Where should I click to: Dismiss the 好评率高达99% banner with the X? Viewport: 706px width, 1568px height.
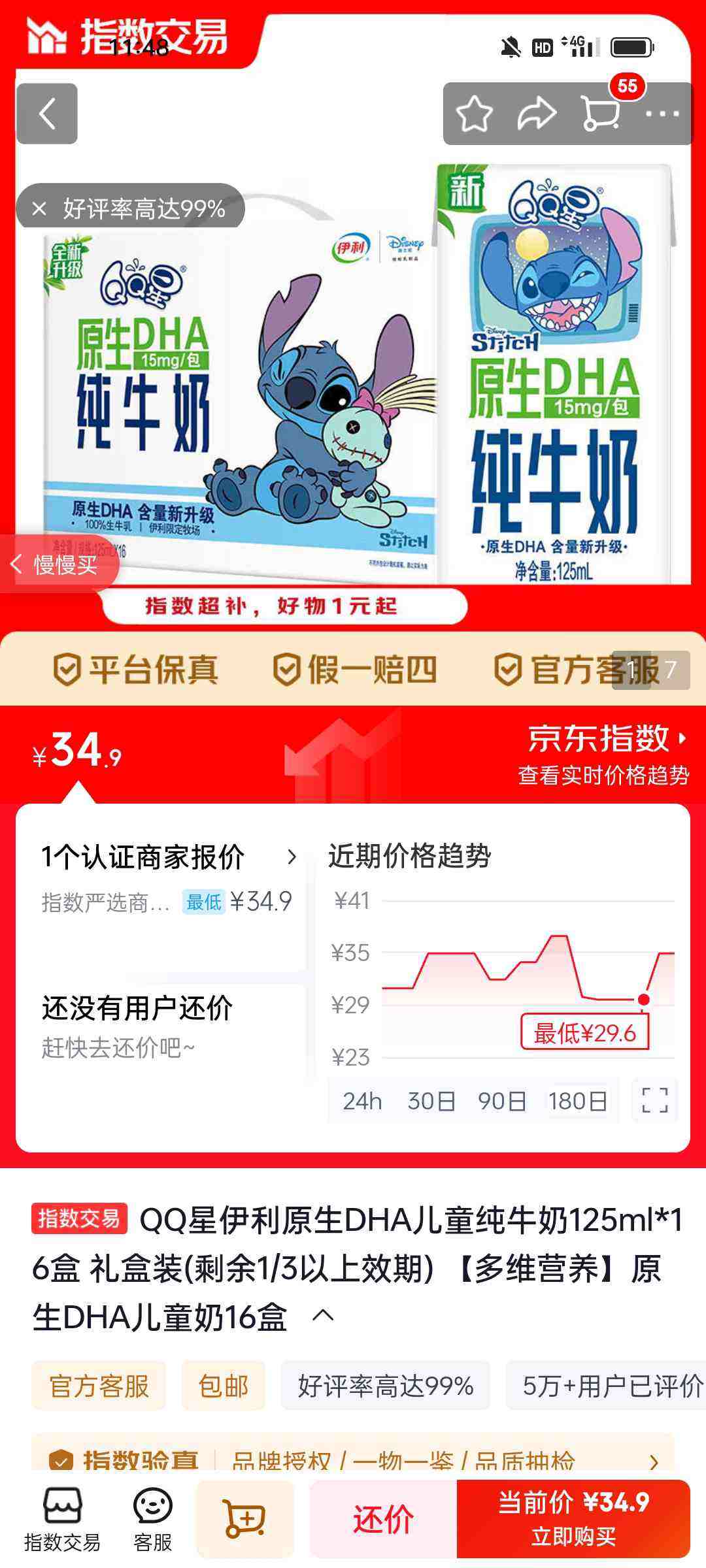(38, 210)
